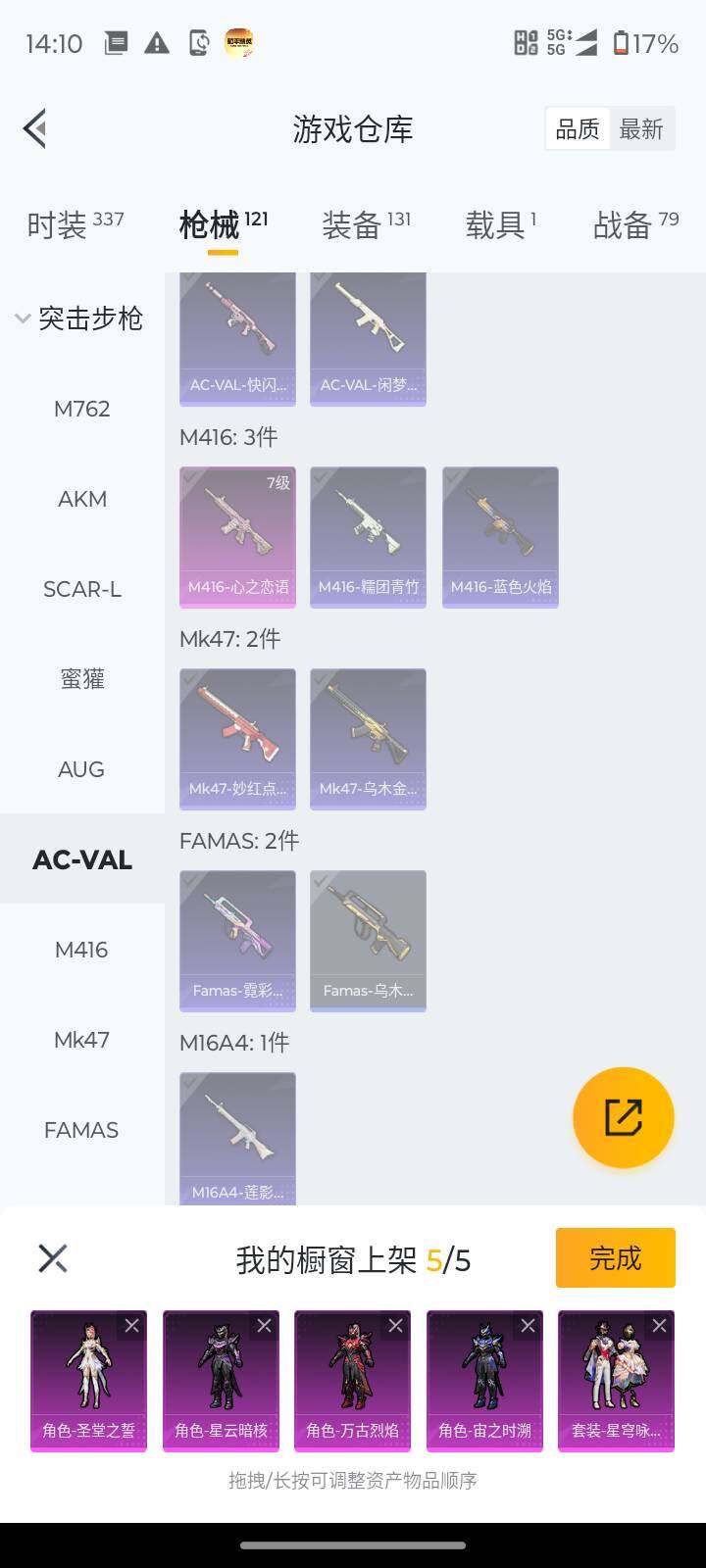
Task: Pick the M416-蓝色火焰 skin
Action: pos(500,536)
